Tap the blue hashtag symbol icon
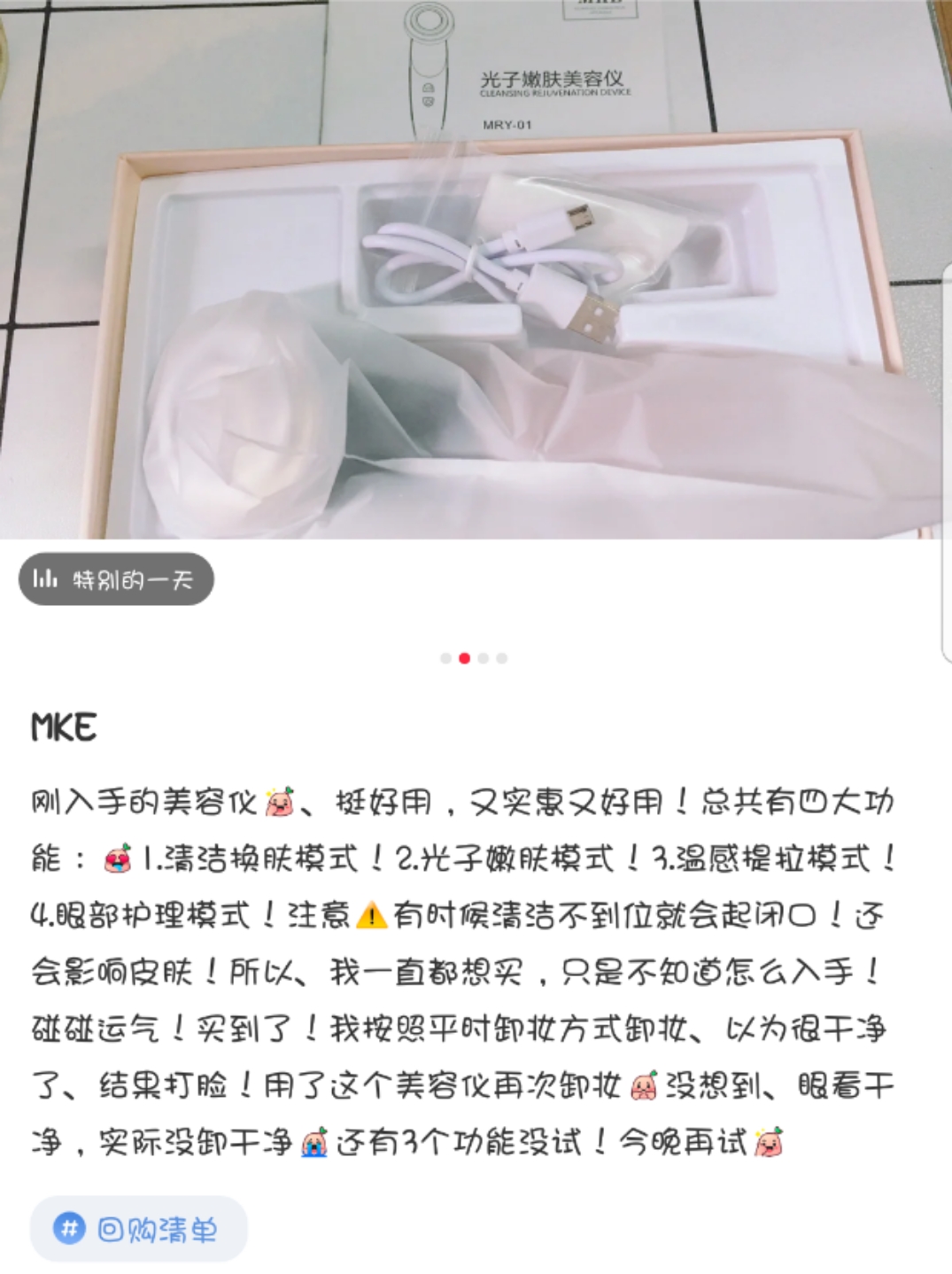This screenshot has width=952, height=1274. (69, 1229)
